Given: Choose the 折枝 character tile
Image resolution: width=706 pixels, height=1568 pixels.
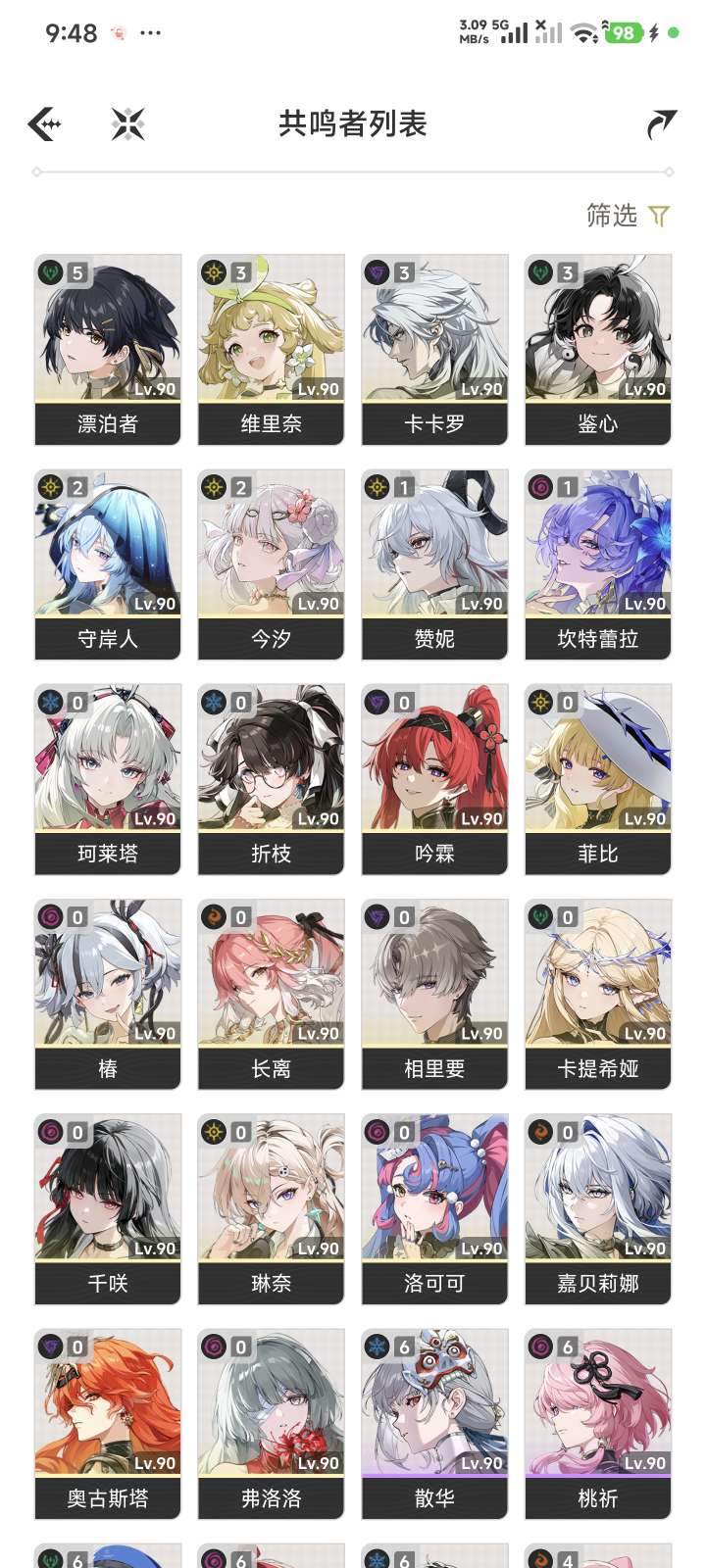Looking at the screenshot, I should (272, 778).
